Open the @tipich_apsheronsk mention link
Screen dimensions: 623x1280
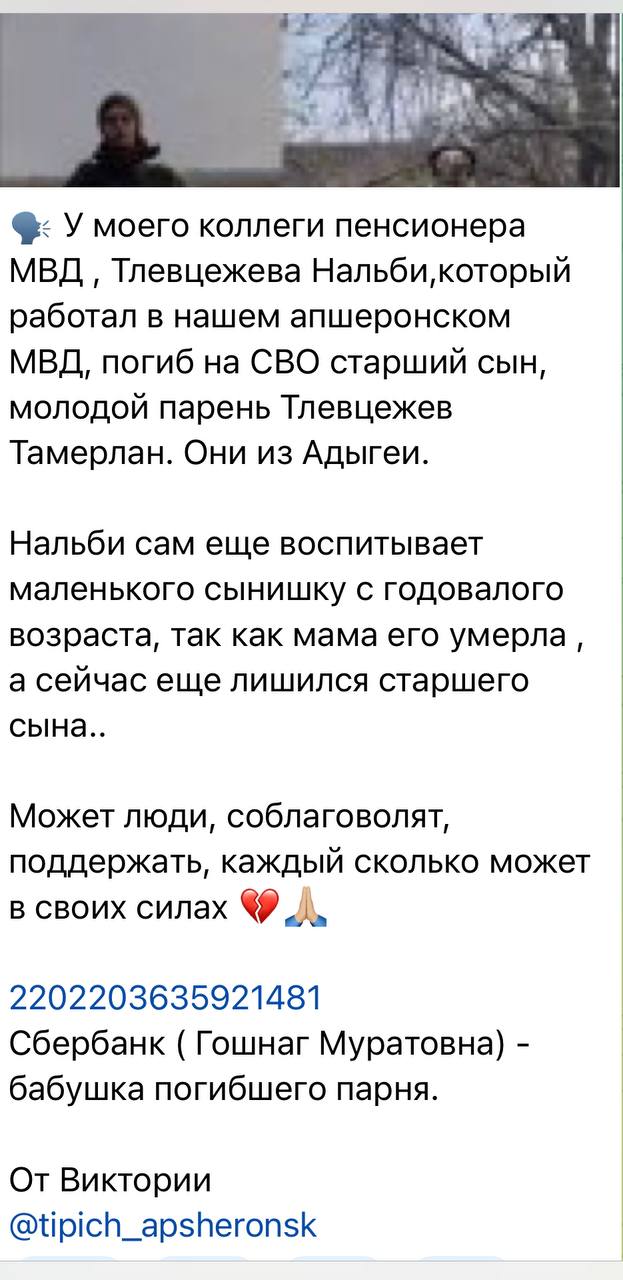pos(163,1225)
